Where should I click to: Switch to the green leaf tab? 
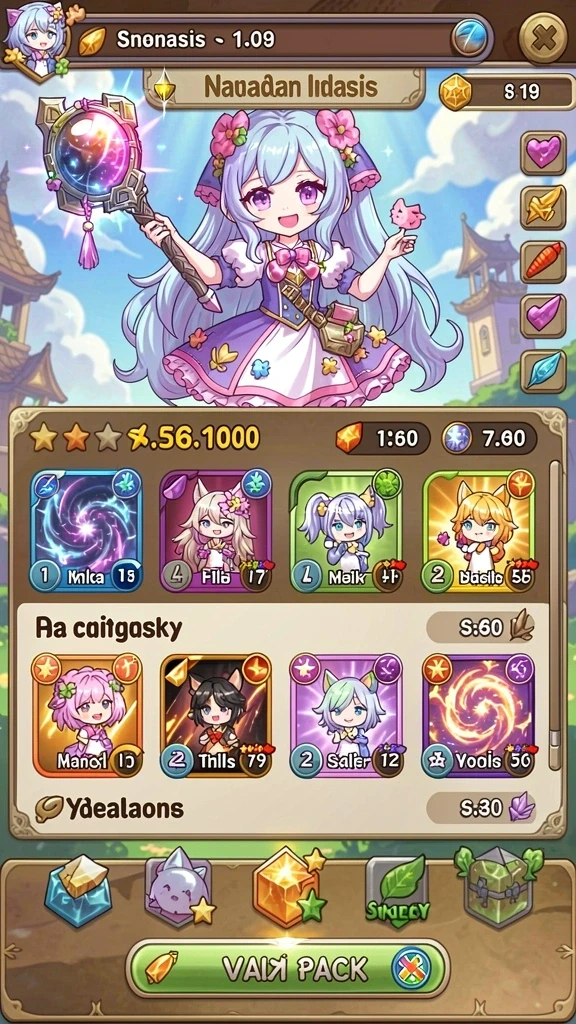(x=397, y=889)
